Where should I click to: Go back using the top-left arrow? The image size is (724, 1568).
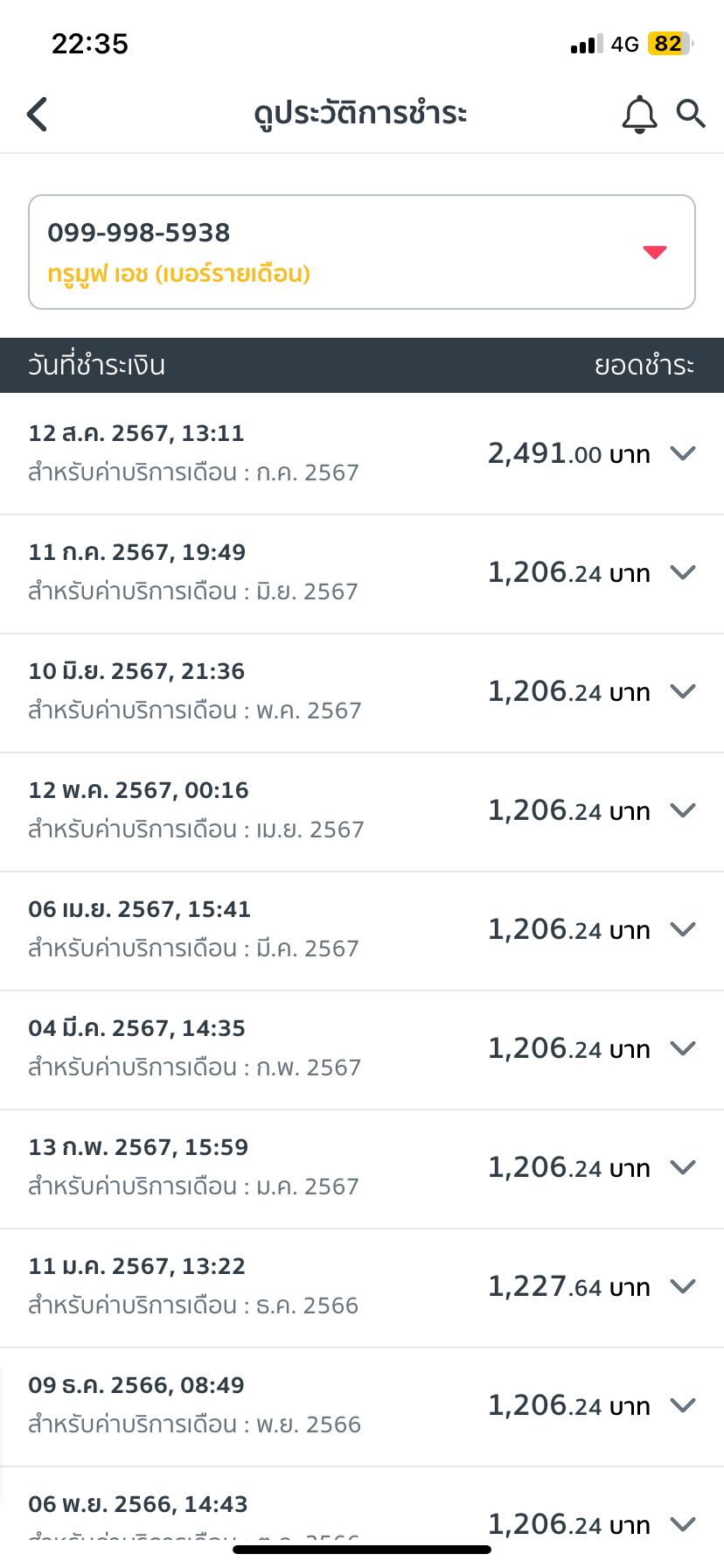click(37, 114)
